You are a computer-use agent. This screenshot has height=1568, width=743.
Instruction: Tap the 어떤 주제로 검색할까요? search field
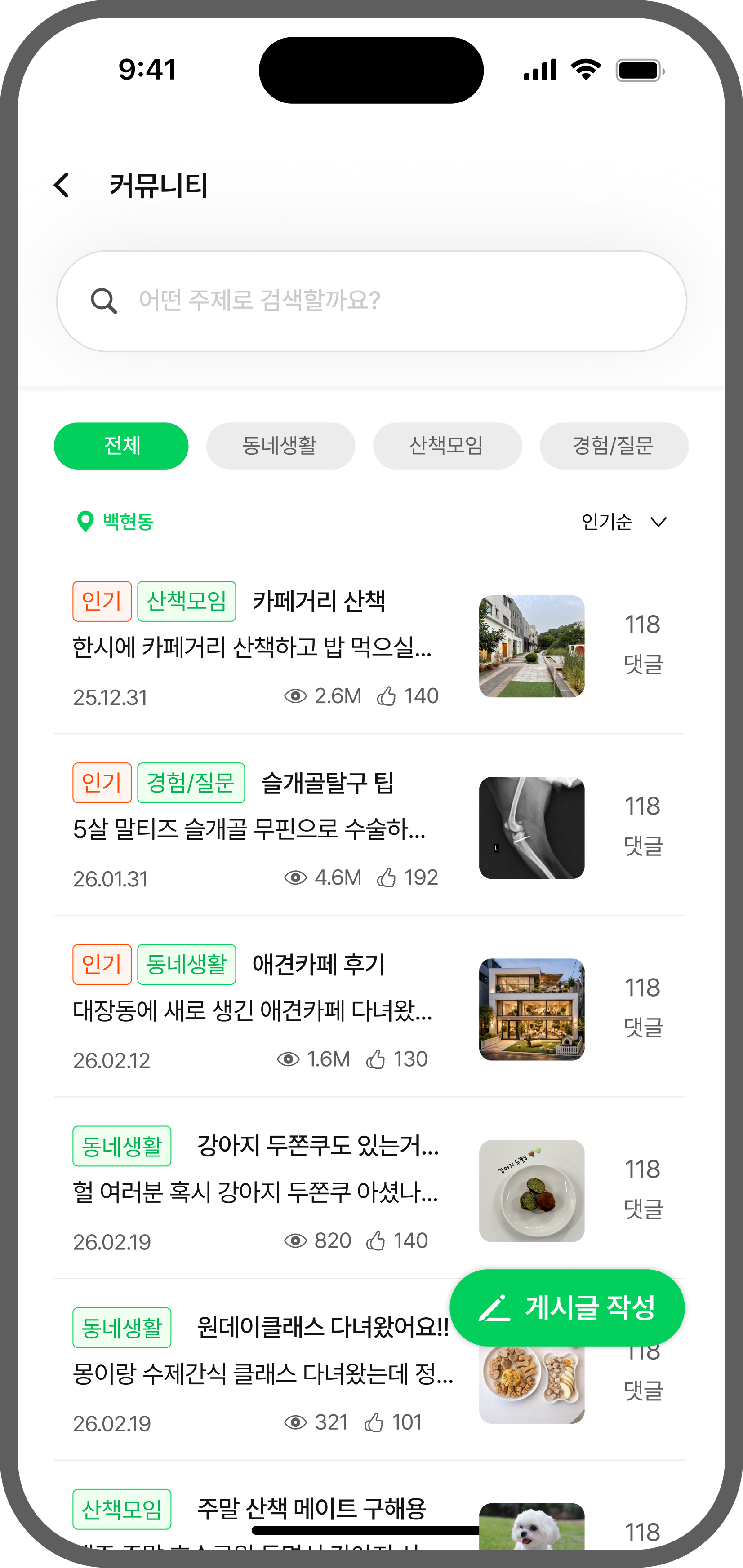coord(371,301)
